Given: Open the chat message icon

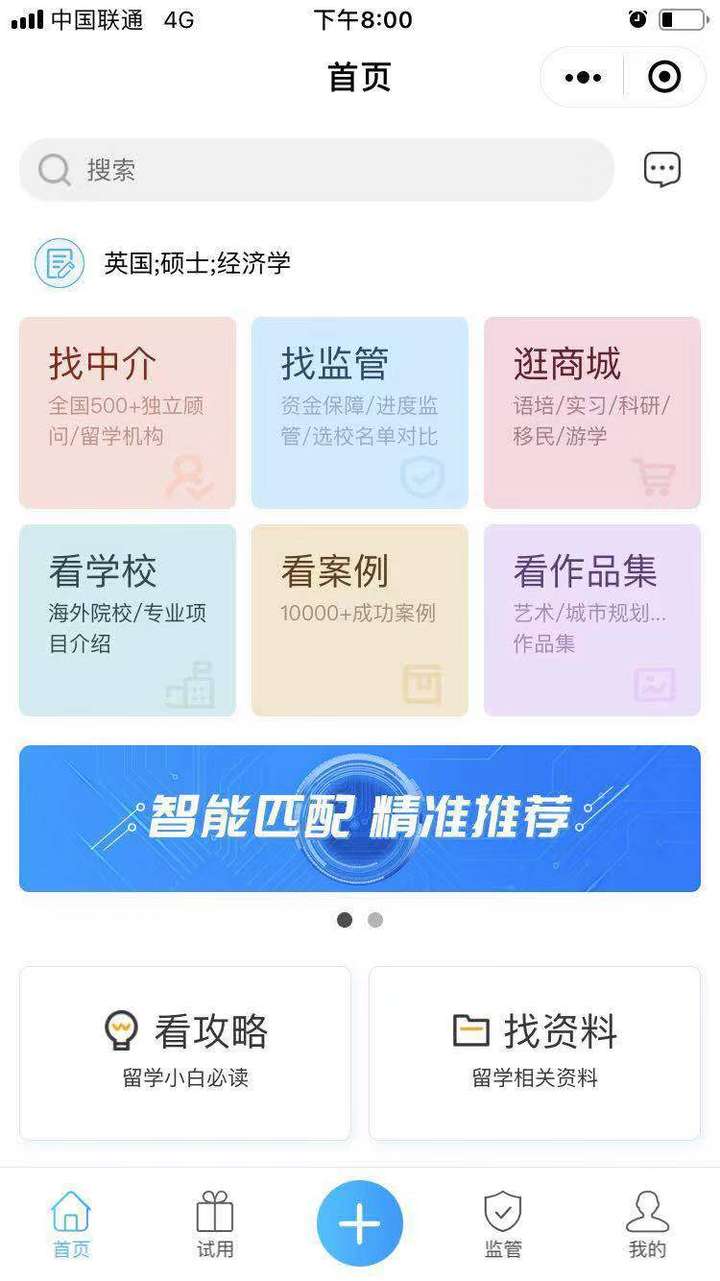Looking at the screenshot, I should [x=661, y=170].
